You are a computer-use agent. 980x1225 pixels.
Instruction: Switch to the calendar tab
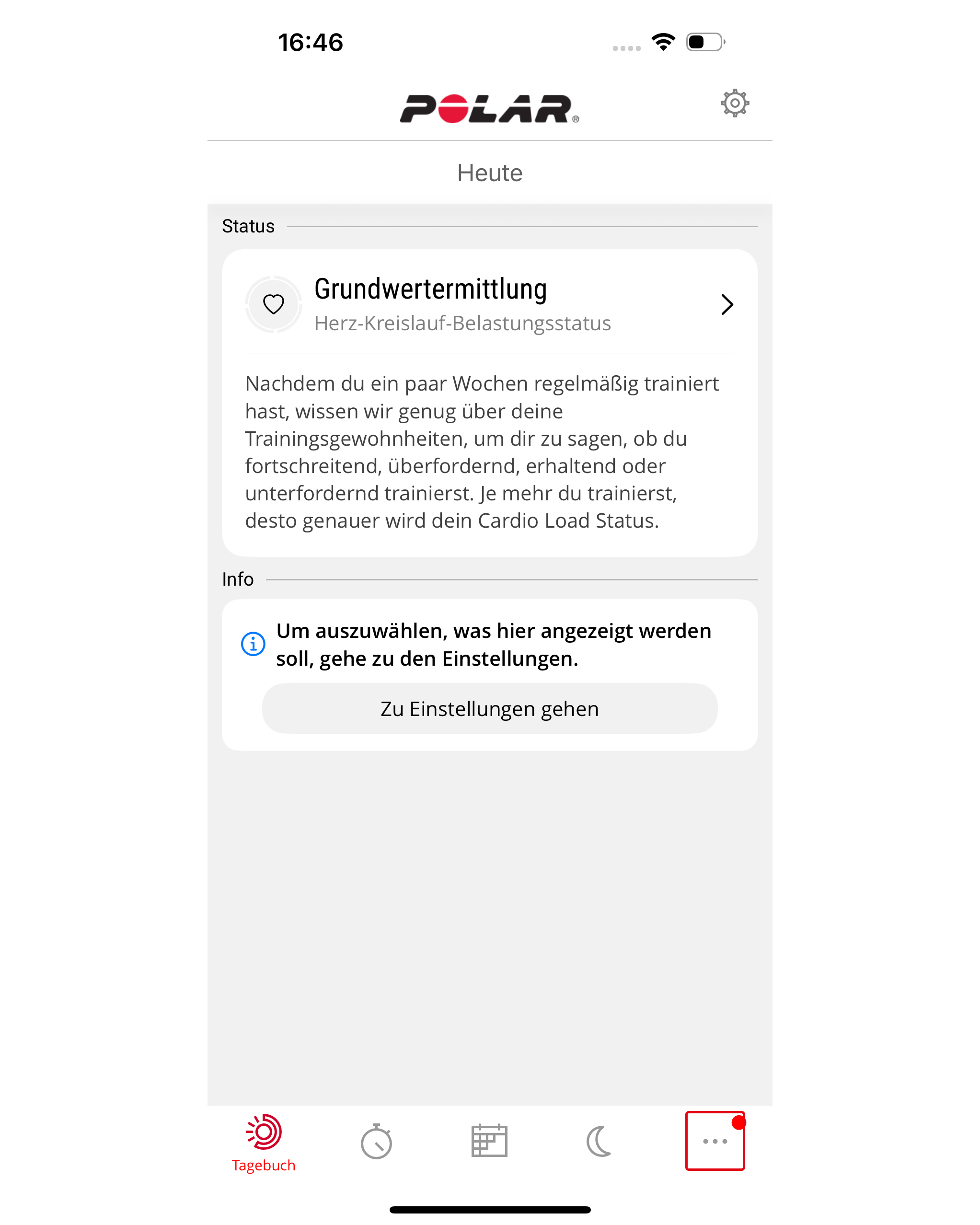point(489,1140)
